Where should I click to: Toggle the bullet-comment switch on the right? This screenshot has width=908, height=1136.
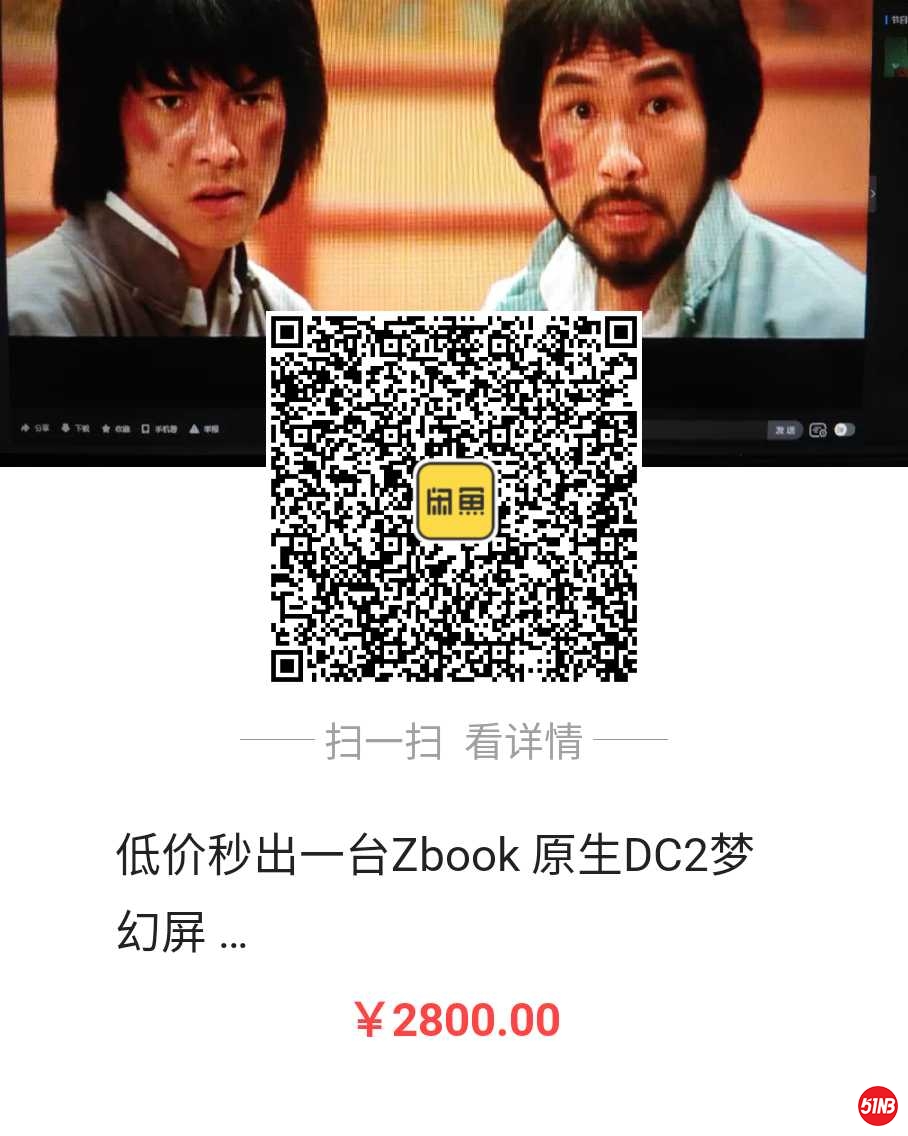[x=845, y=431]
